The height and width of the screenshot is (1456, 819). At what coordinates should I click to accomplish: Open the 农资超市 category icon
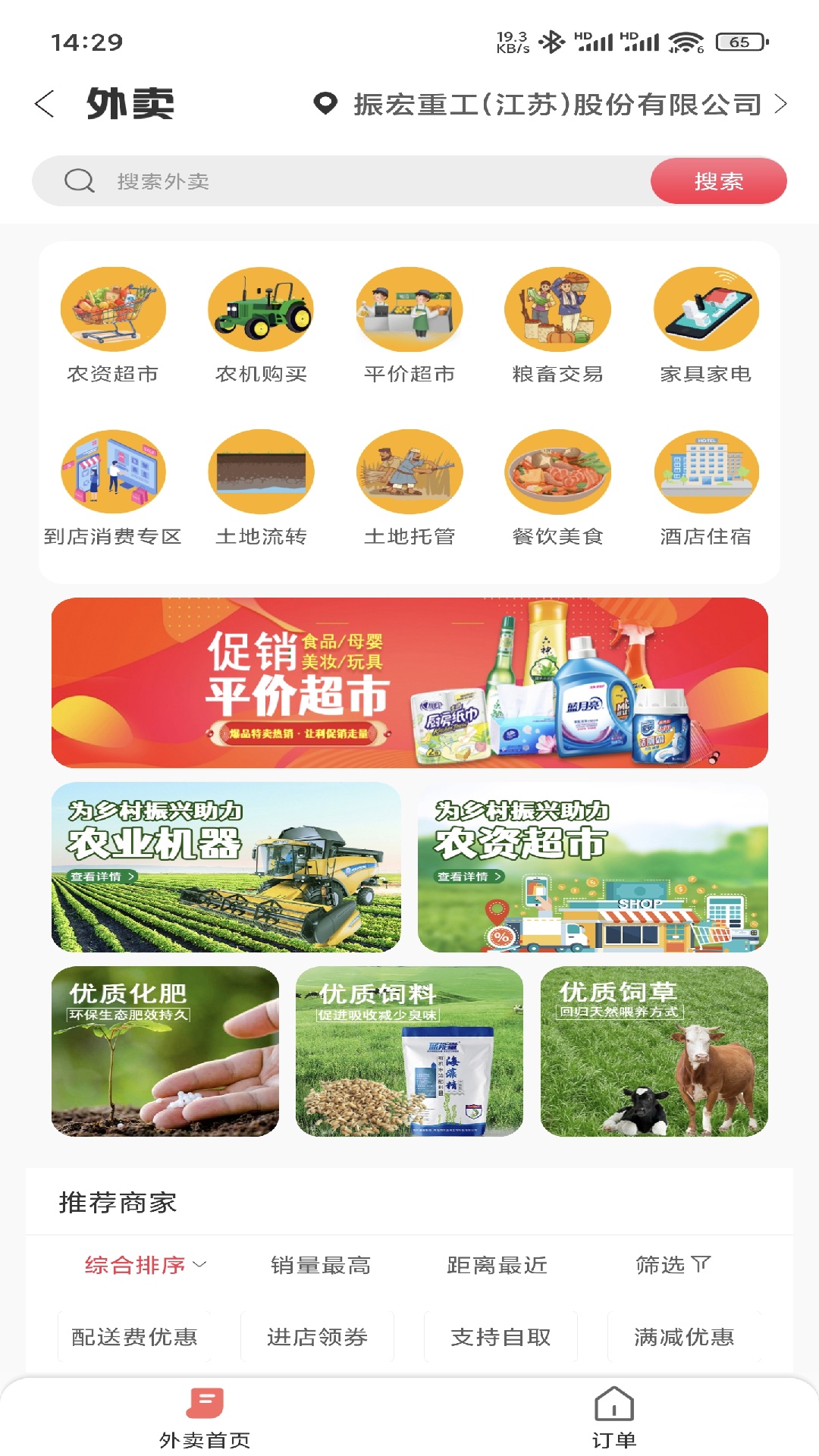coord(112,309)
